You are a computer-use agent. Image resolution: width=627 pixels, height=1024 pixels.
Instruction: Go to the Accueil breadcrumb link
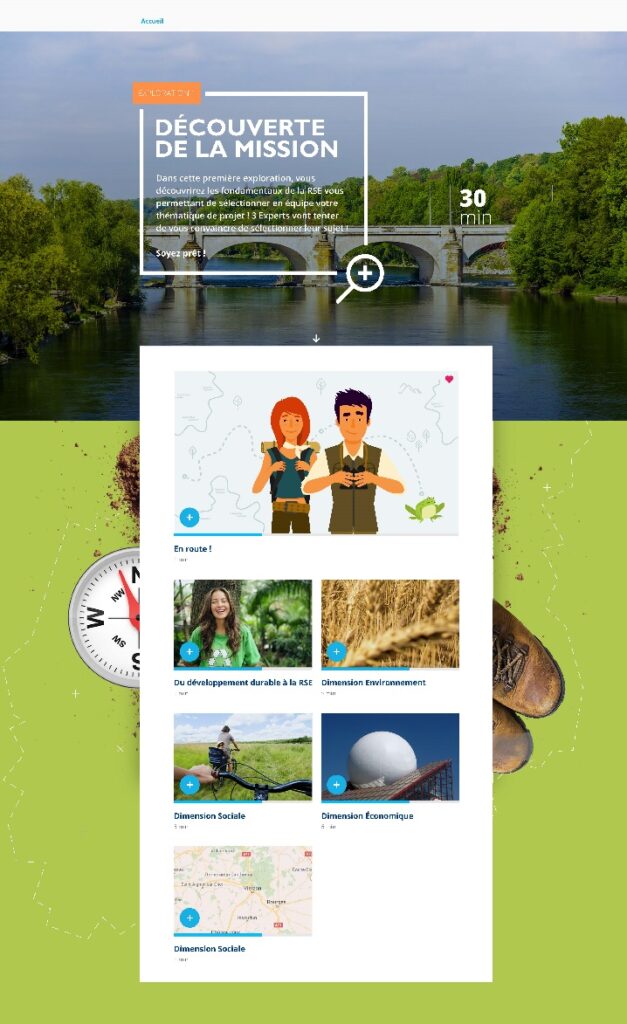click(152, 21)
